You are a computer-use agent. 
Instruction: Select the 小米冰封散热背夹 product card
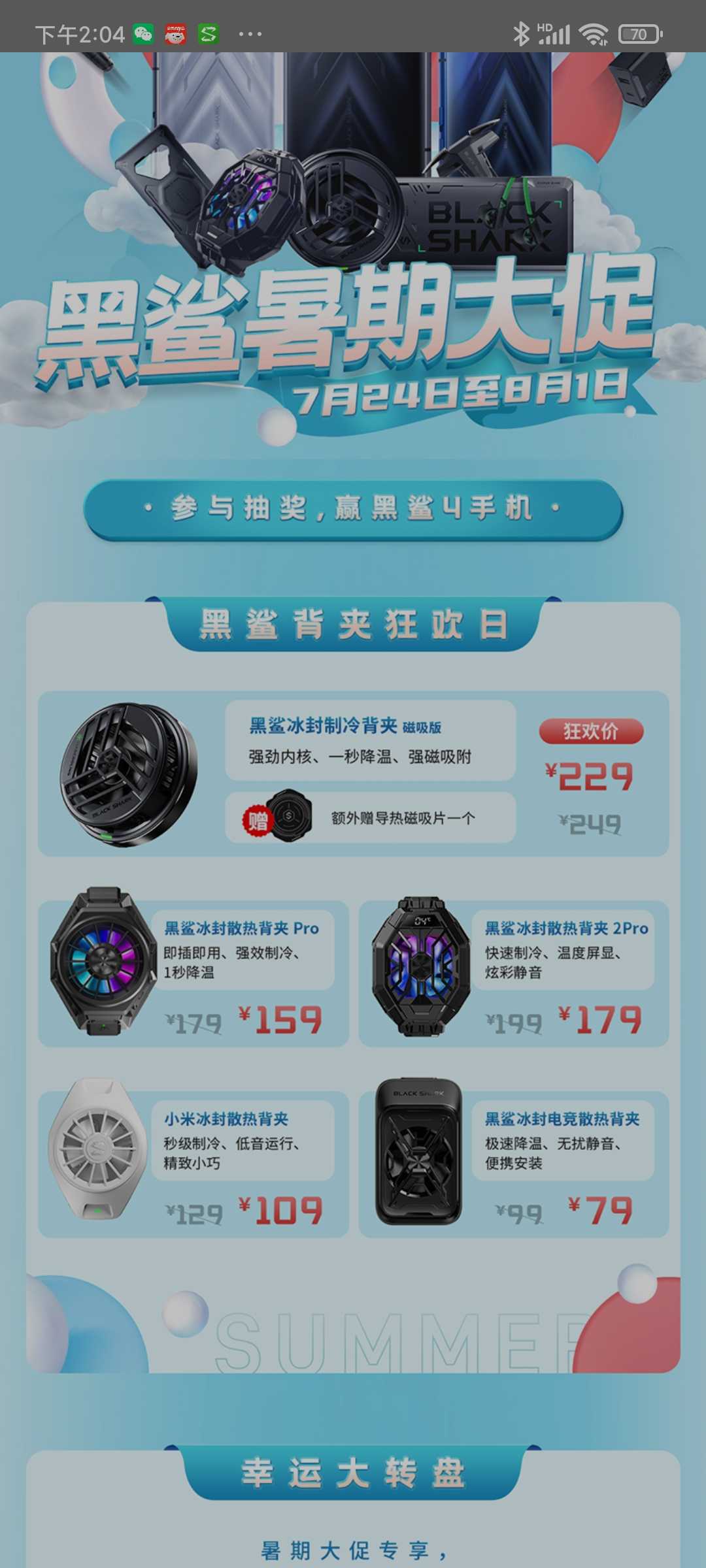(193, 1164)
